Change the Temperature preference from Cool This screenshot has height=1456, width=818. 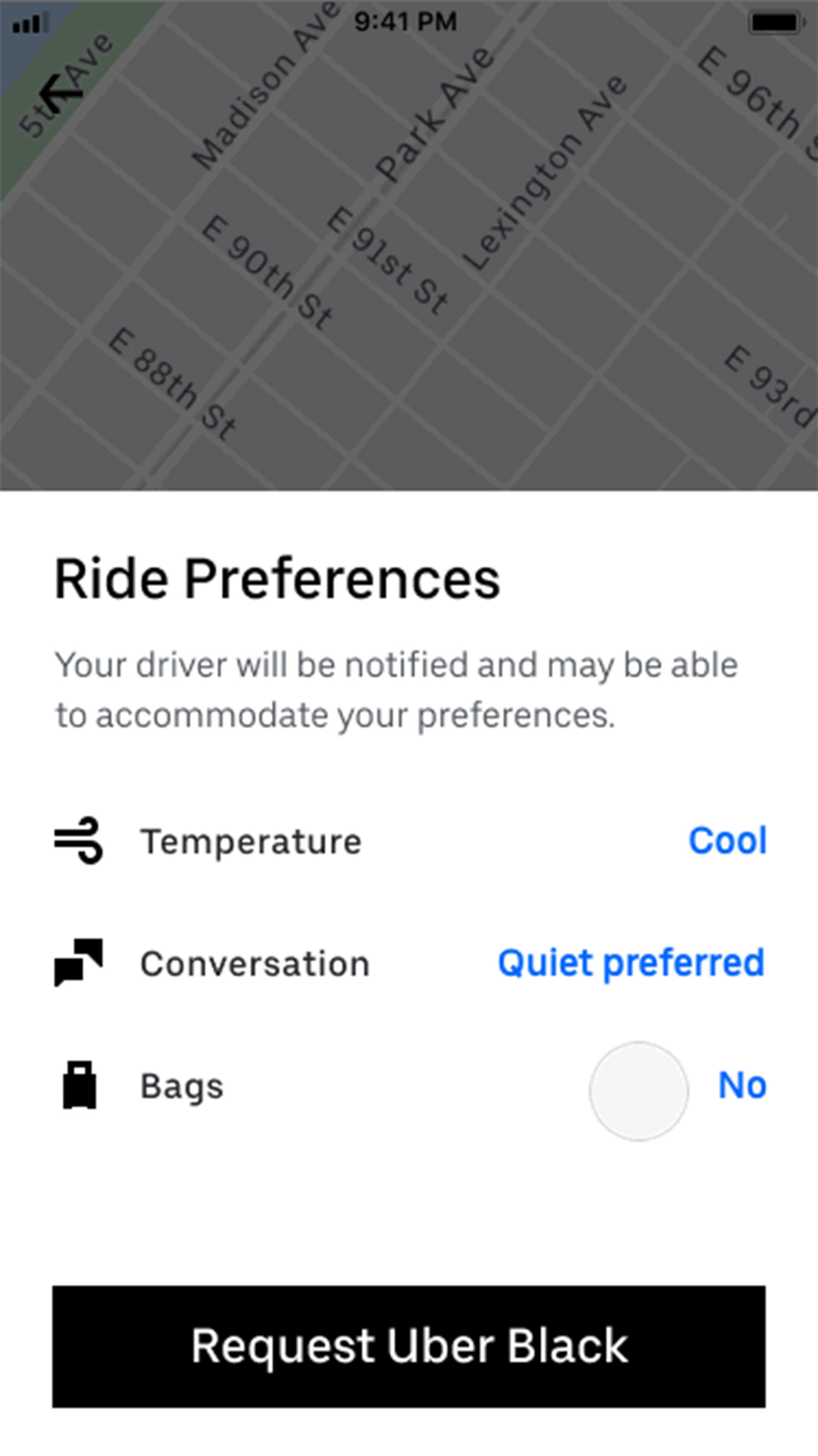click(x=727, y=840)
